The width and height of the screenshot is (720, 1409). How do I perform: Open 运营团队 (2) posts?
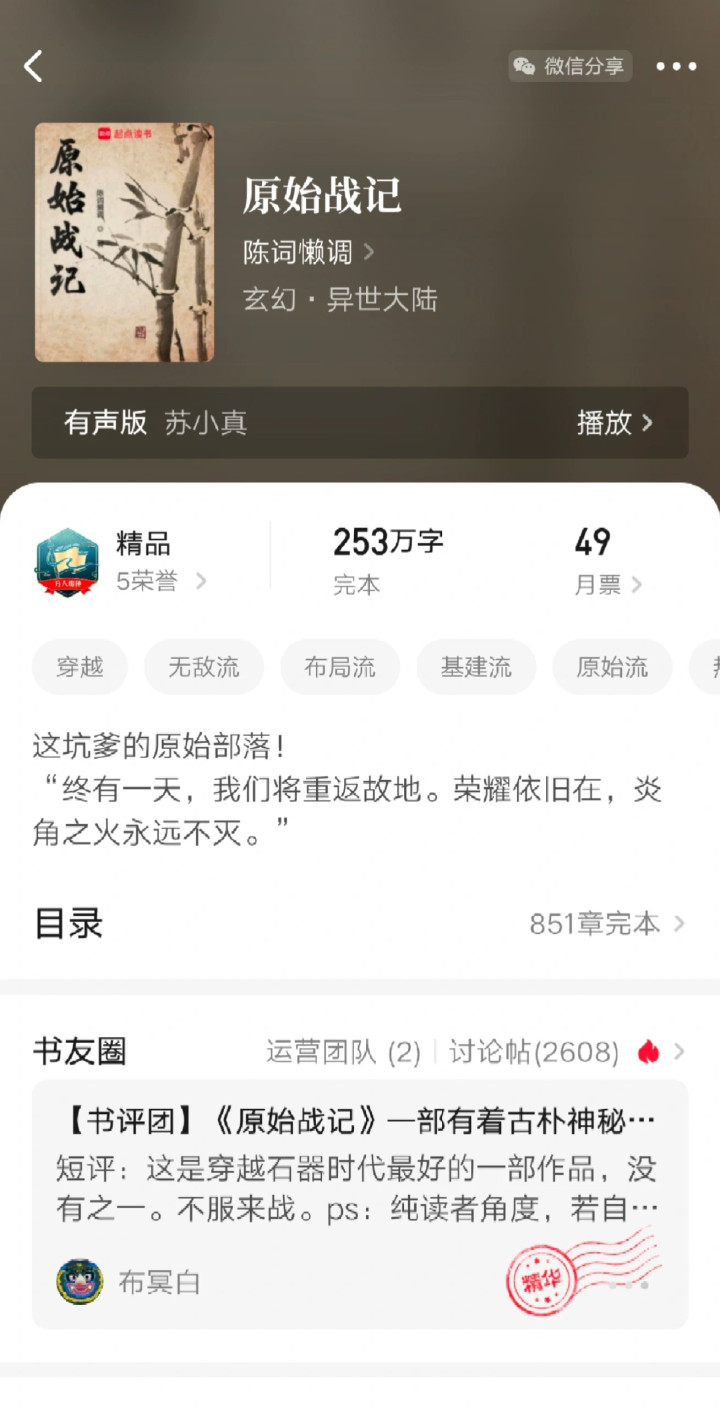pos(343,1052)
